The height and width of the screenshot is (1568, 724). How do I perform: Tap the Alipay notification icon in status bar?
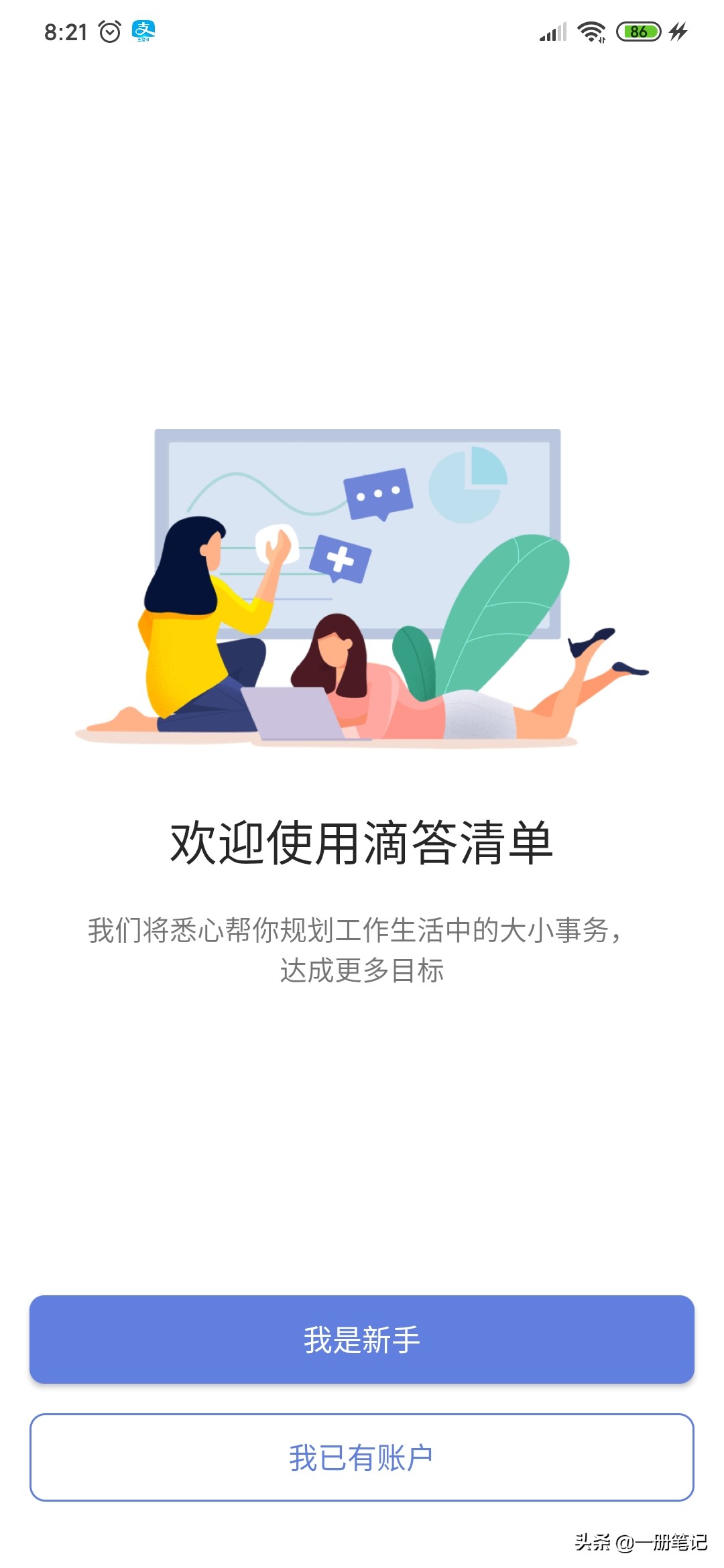tap(143, 30)
